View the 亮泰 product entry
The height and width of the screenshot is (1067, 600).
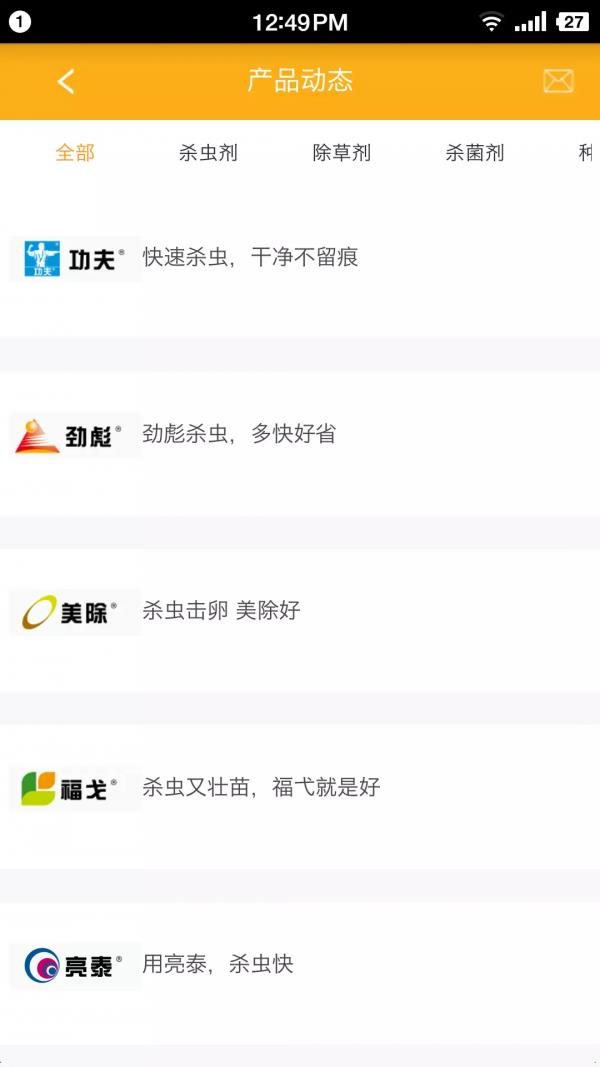coord(300,965)
